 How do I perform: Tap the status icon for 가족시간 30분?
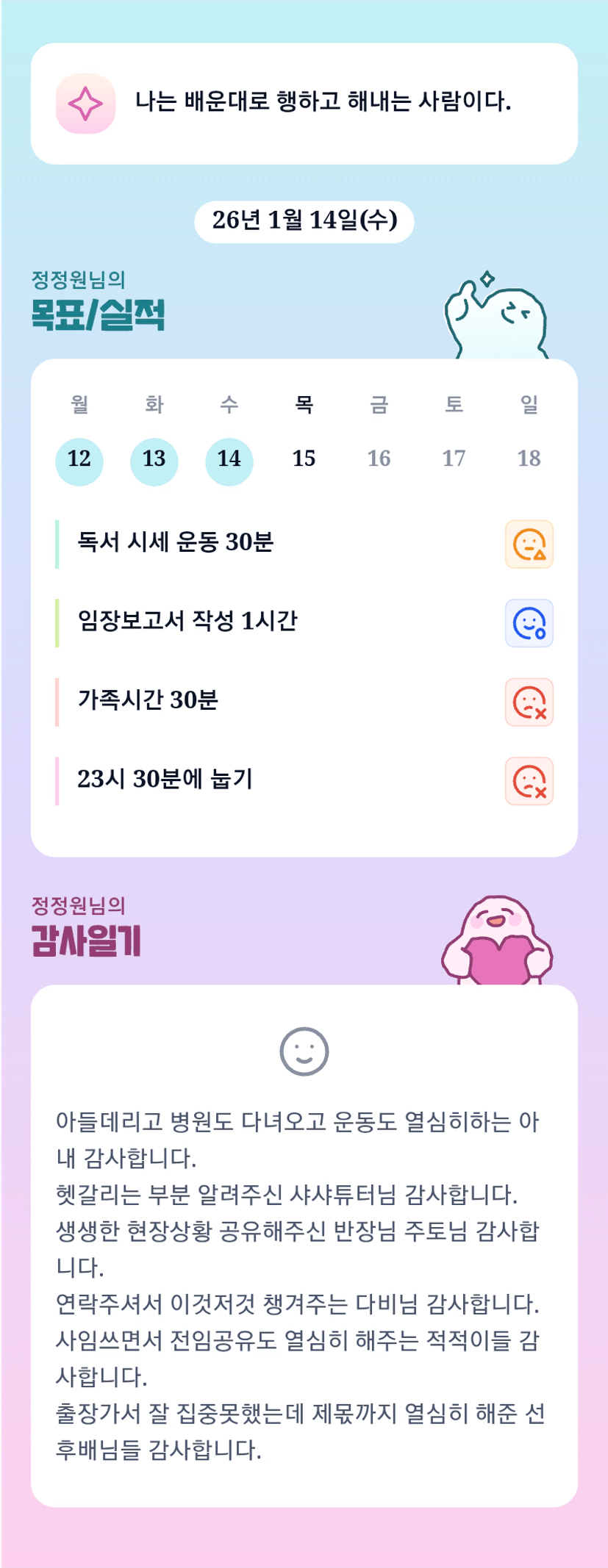[x=529, y=702]
